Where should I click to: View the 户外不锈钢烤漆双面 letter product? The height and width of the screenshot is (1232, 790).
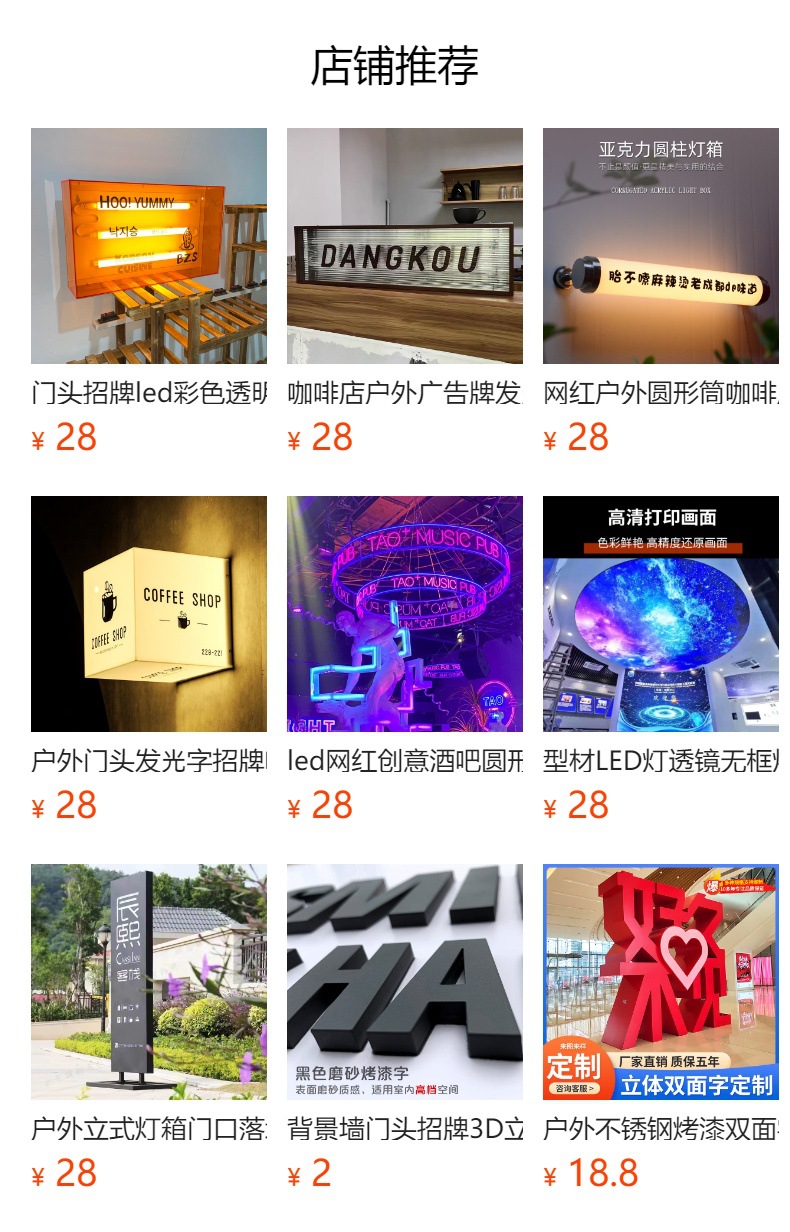tap(660, 982)
